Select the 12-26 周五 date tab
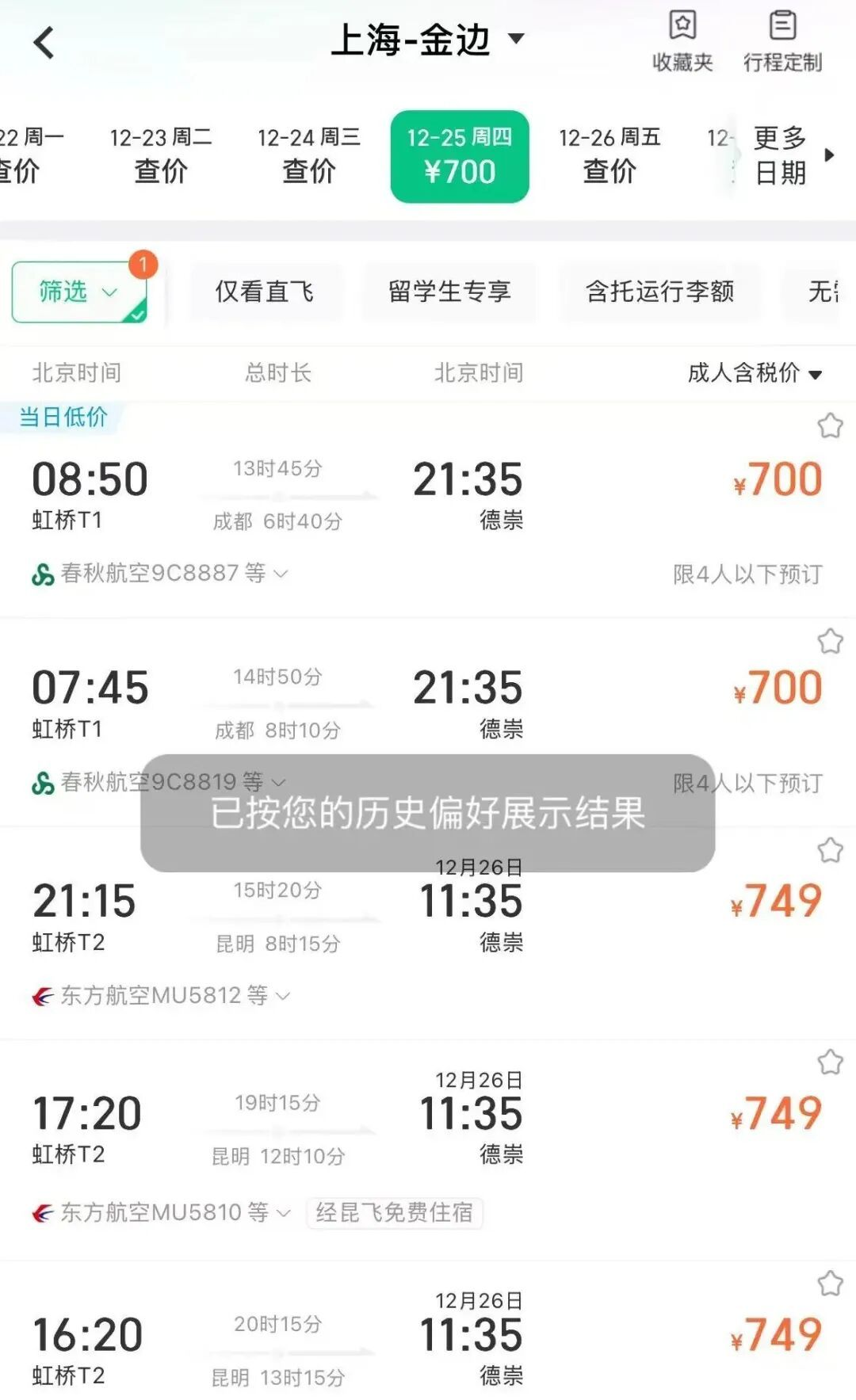The width and height of the screenshot is (856, 1400). coord(610,155)
